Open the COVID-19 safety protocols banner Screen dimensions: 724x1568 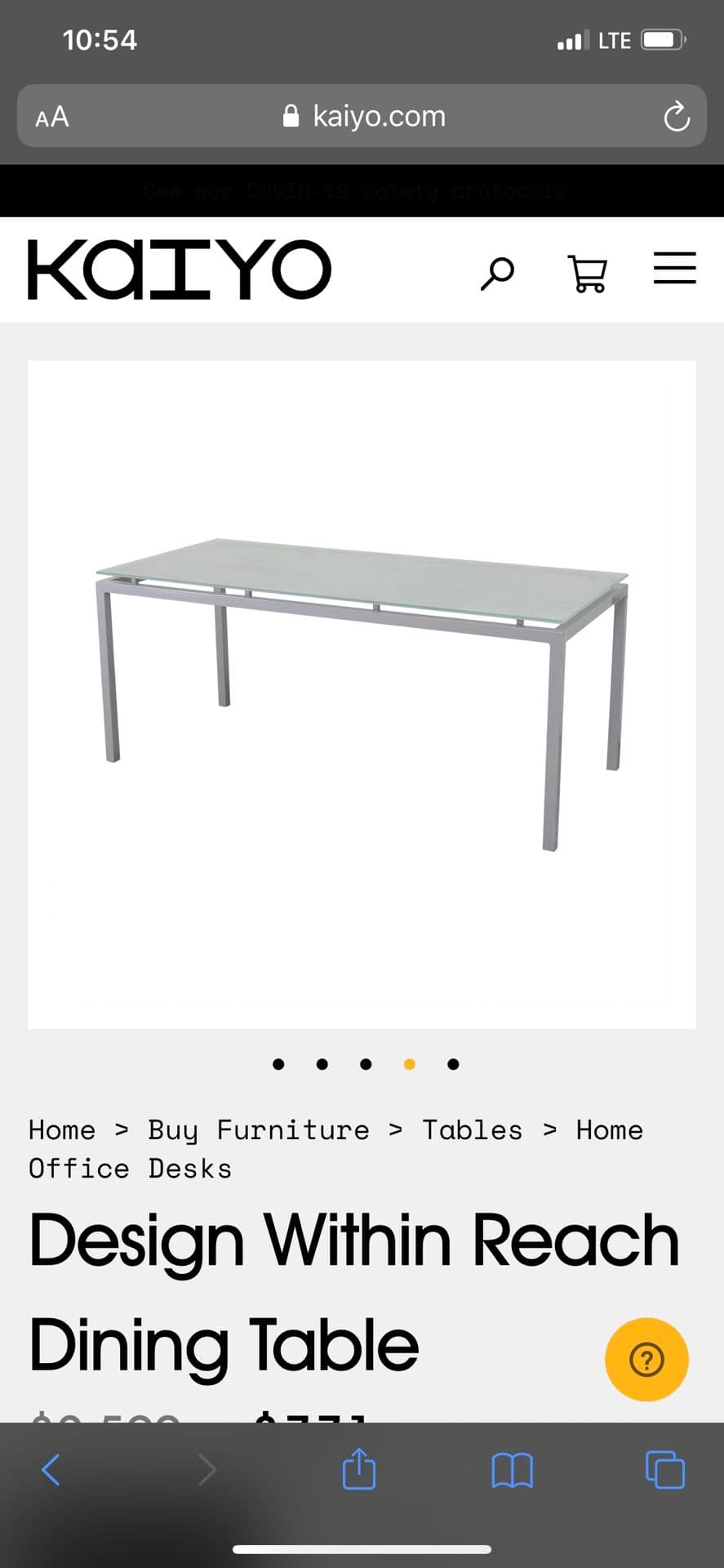tap(362, 191)
